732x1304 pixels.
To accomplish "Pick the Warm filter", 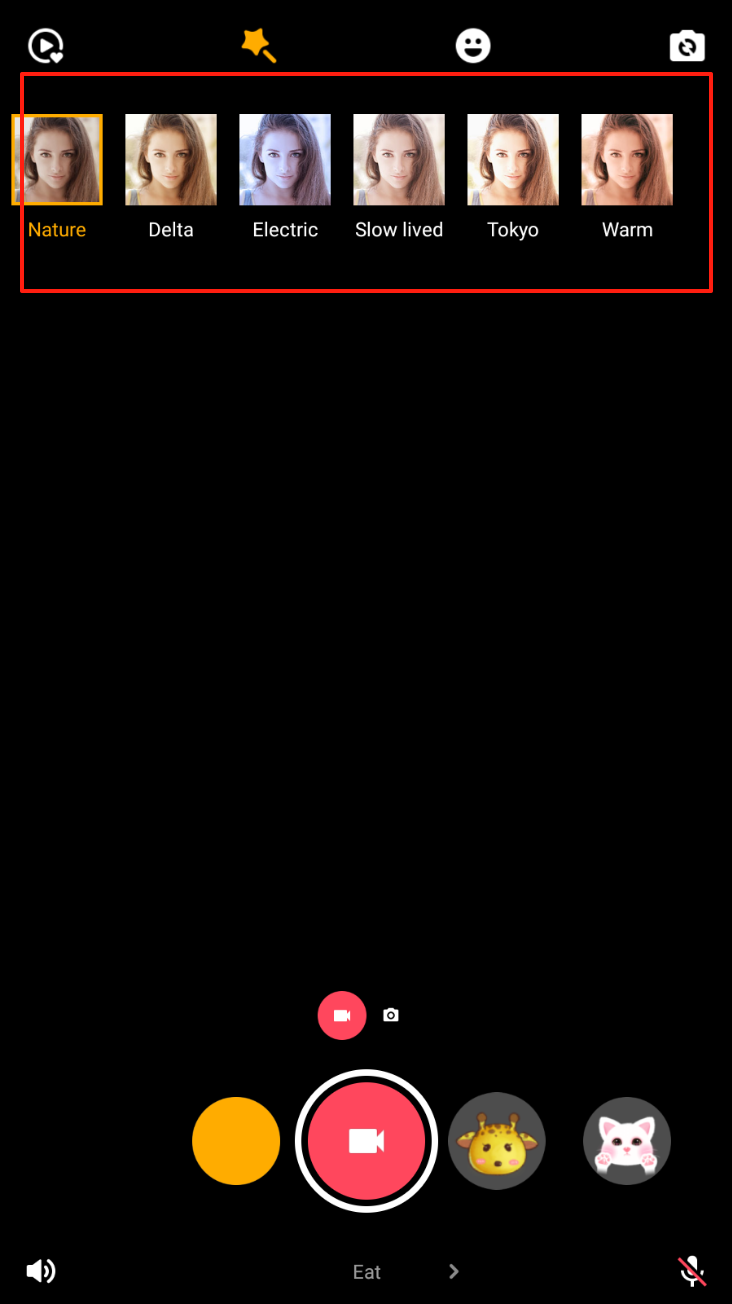I will [627, 160].
